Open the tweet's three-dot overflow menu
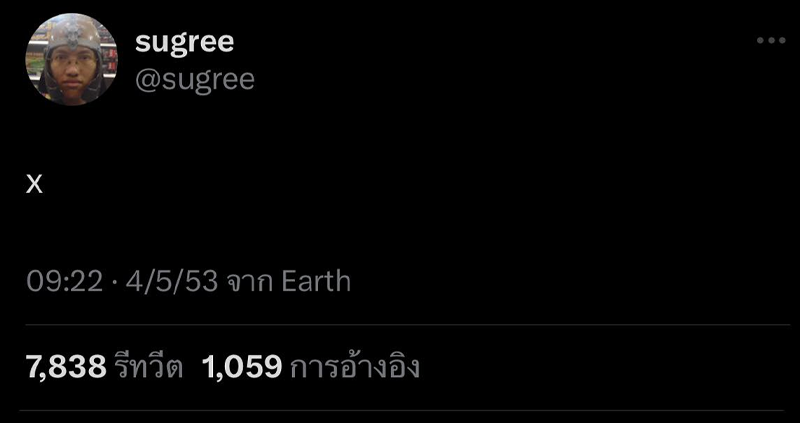800x423 pixels. (770, 41)
